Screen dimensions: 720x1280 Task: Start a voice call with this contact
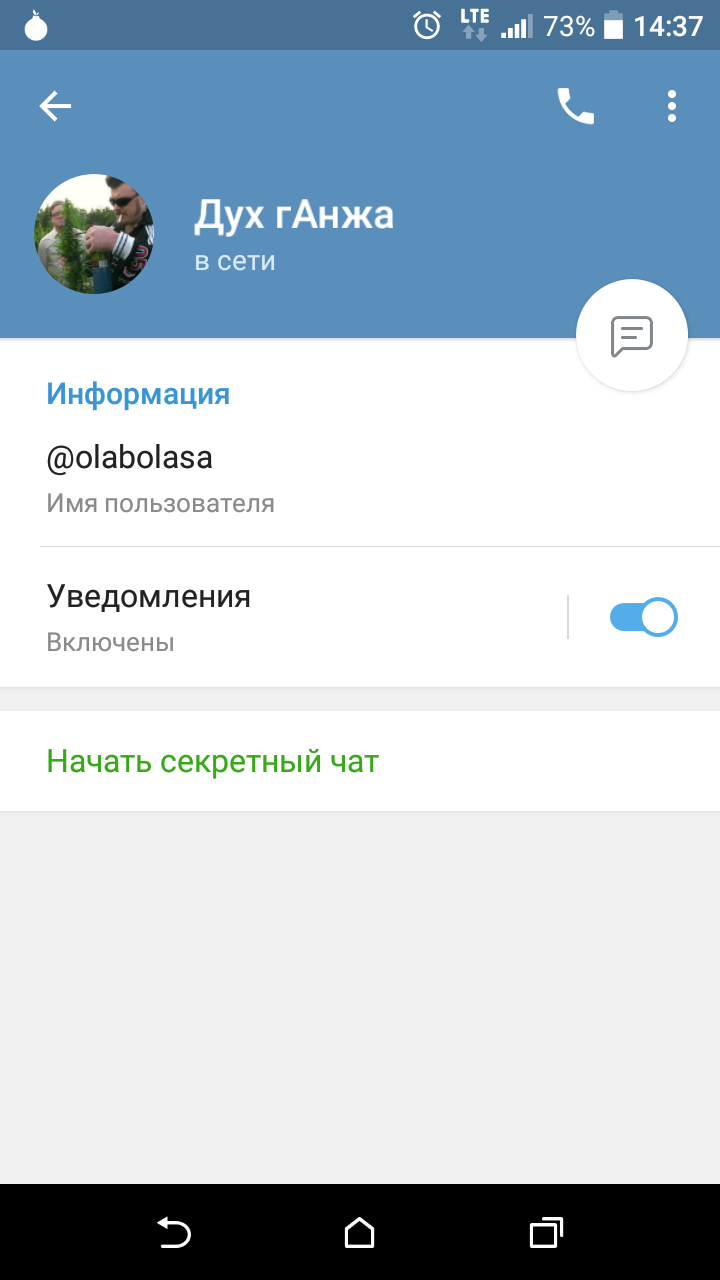(x=575, y=106)
